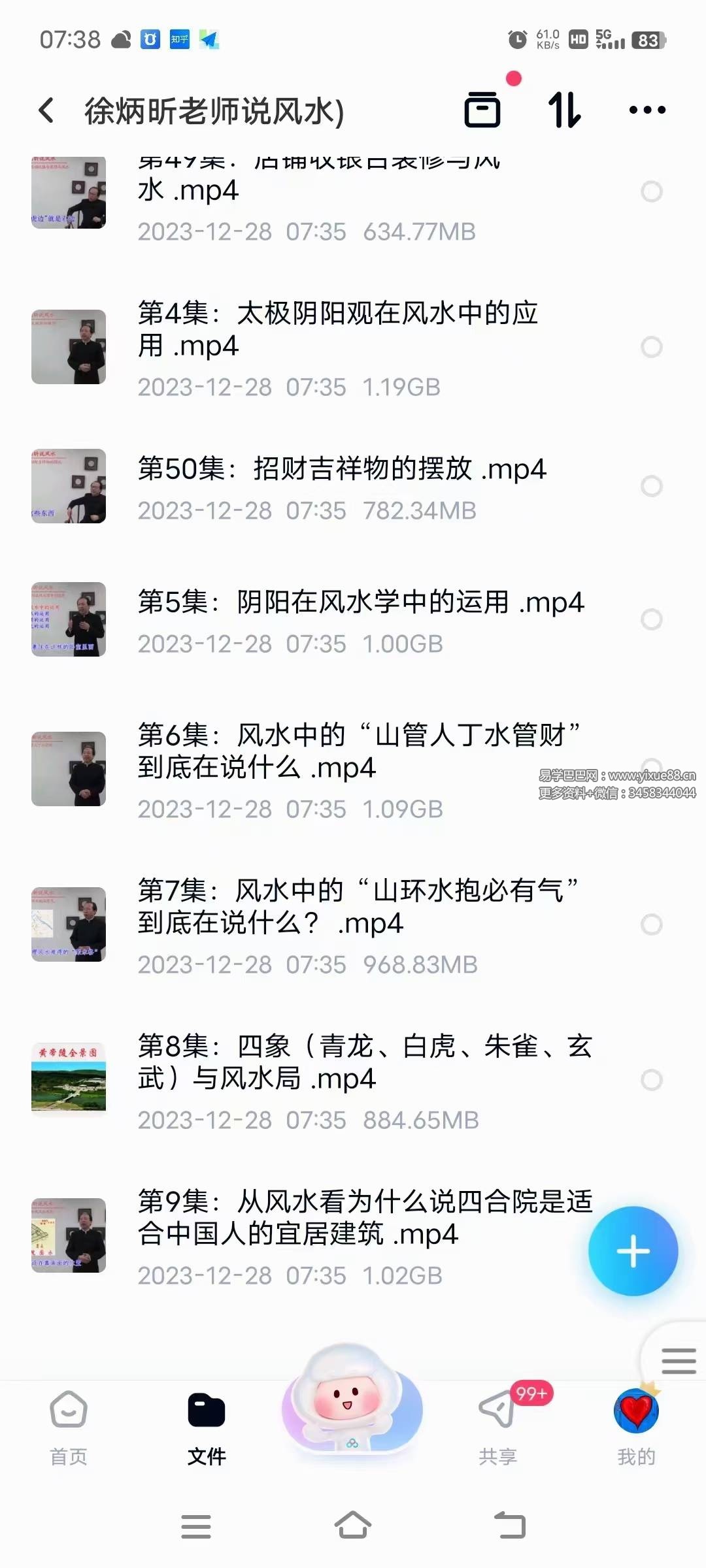
Task: Open the sort order icon
Action: coord(564,109)
